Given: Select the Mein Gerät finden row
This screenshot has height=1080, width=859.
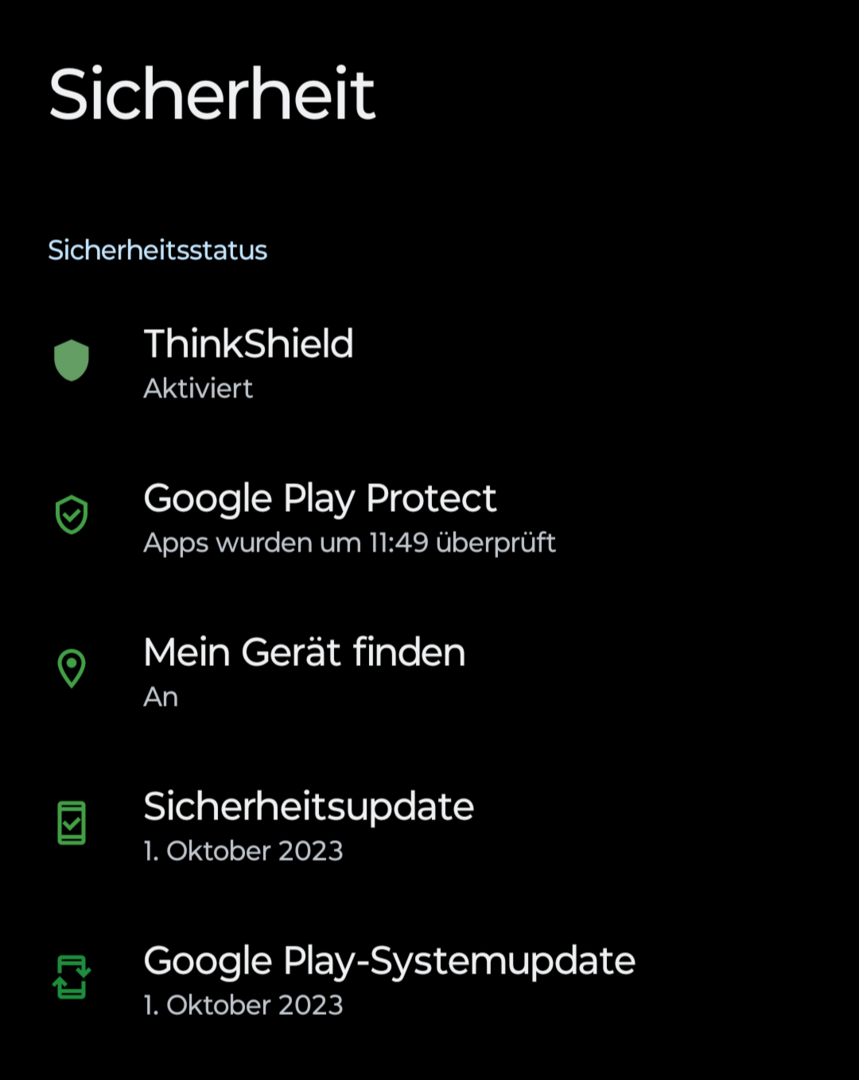Looking at the screenshot, I should click(304, 669).
